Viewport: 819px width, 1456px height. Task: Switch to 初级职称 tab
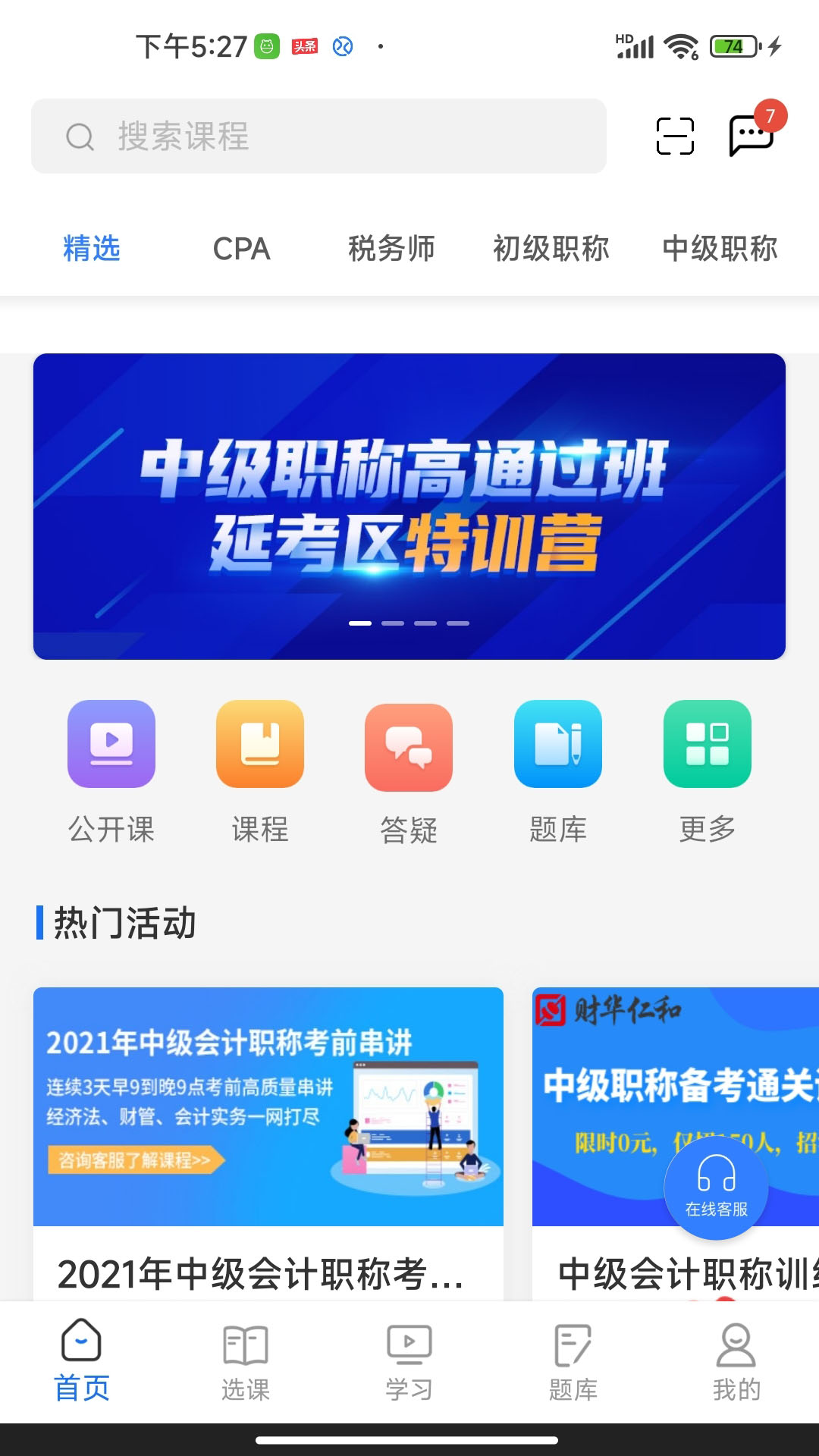(551, 249)
